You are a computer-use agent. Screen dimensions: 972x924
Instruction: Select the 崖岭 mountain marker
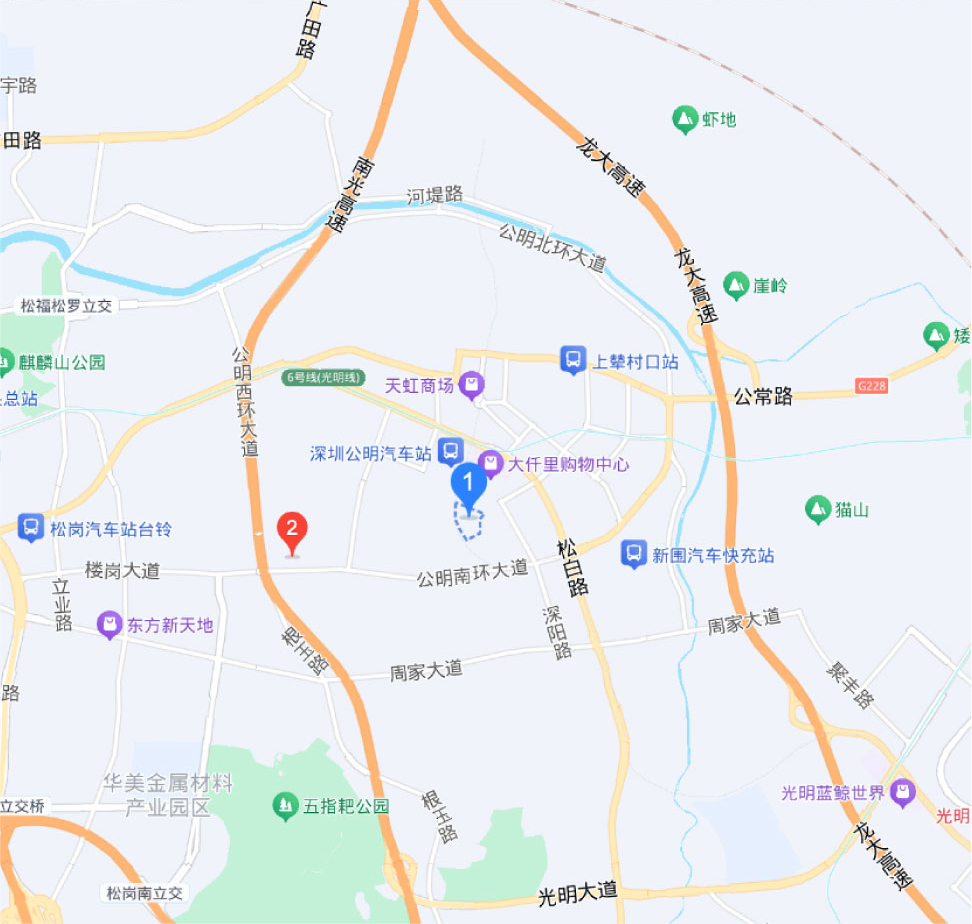(737, 285)
